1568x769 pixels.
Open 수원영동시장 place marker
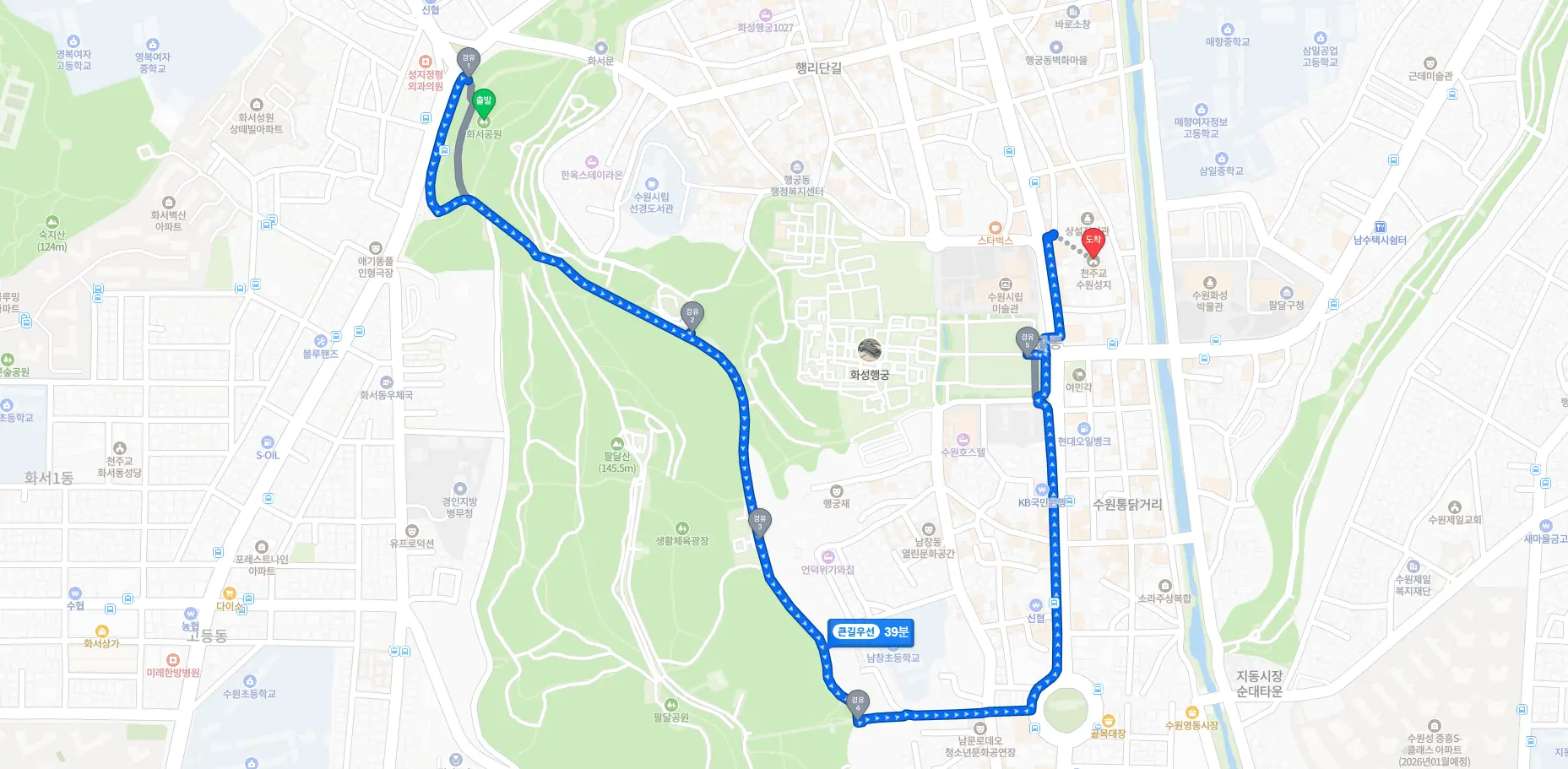click(1191, 713)
